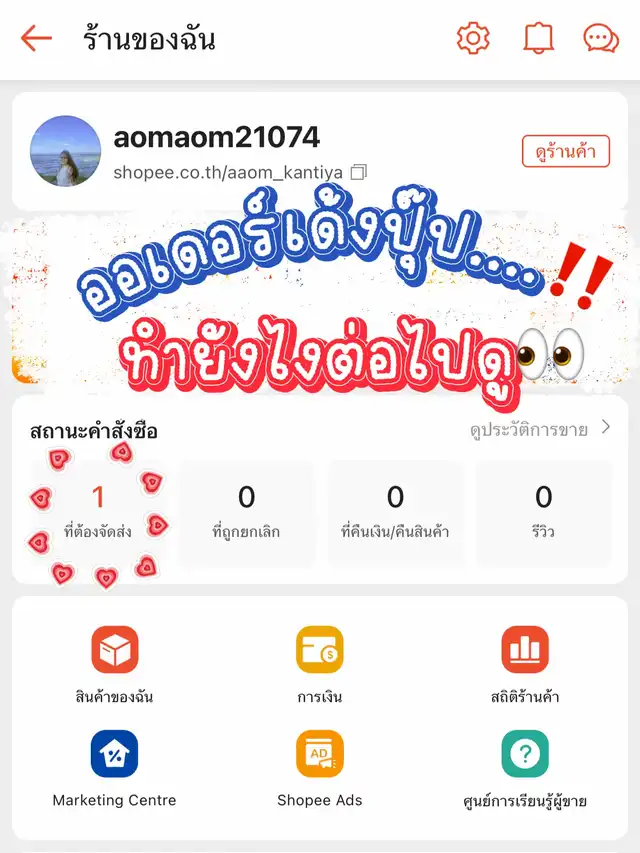Open ที่ต้องจัดส่ง orders to ship
640x853 pixels.
(x=98, y=512)
